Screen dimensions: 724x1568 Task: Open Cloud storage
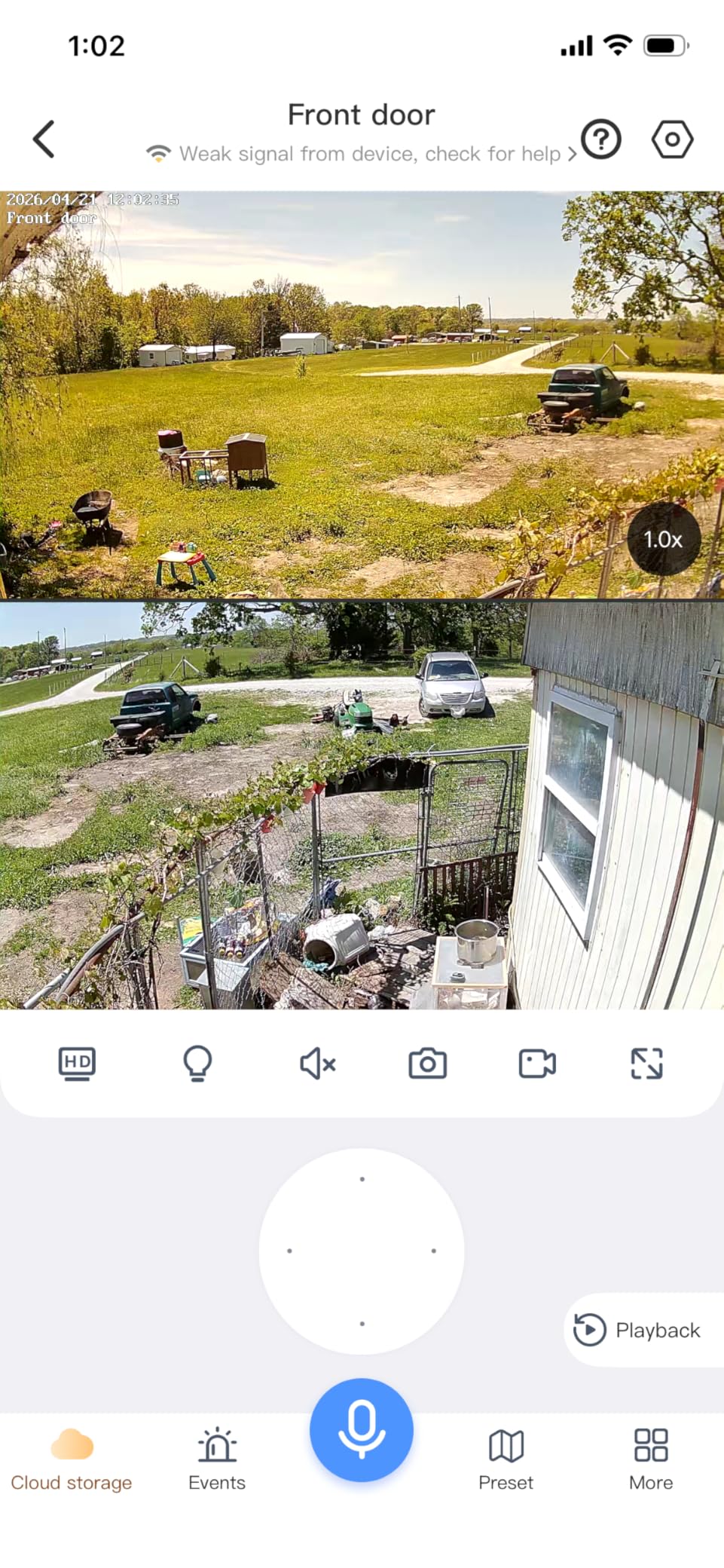point(72,1460)
